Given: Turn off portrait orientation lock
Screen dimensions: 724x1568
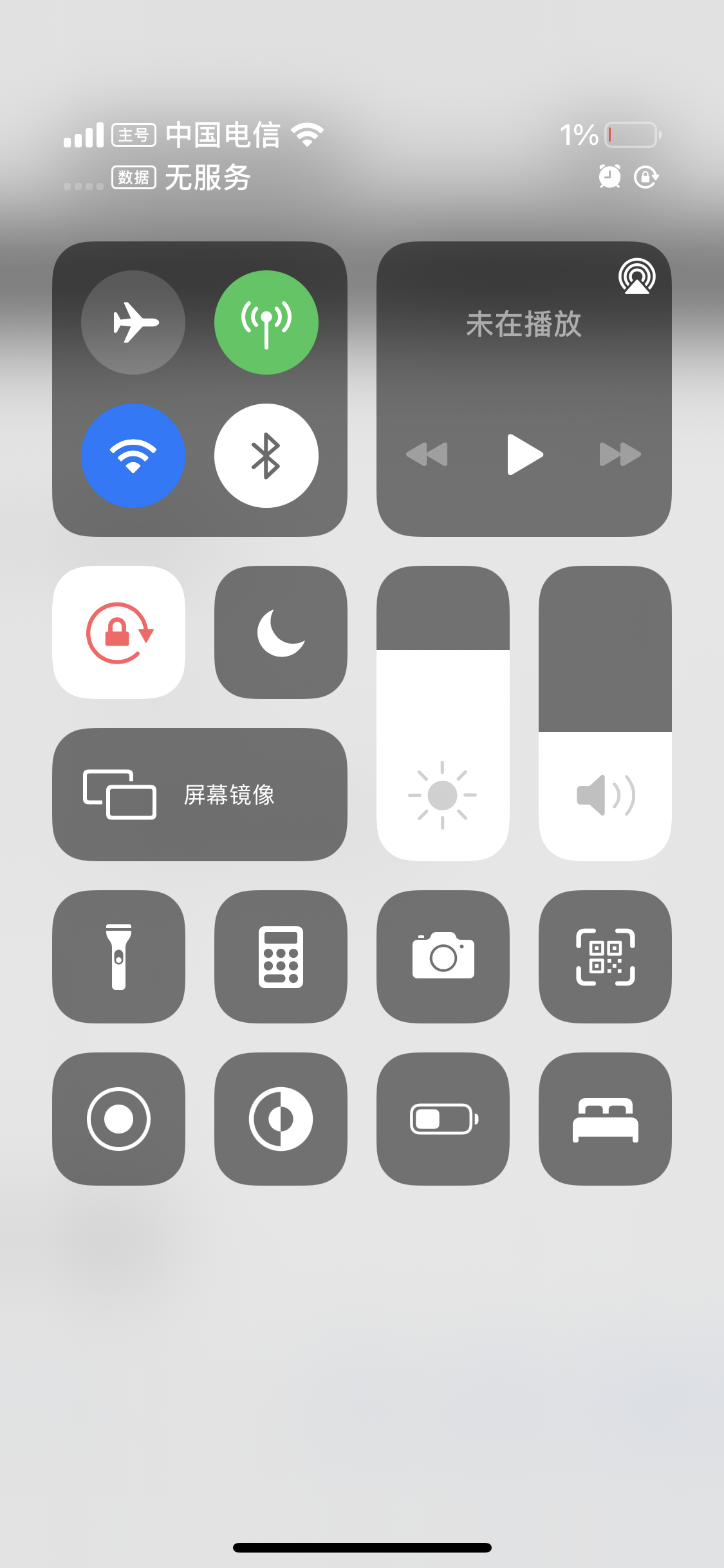Looking at the screenshot, I should [x=119, y=633].
